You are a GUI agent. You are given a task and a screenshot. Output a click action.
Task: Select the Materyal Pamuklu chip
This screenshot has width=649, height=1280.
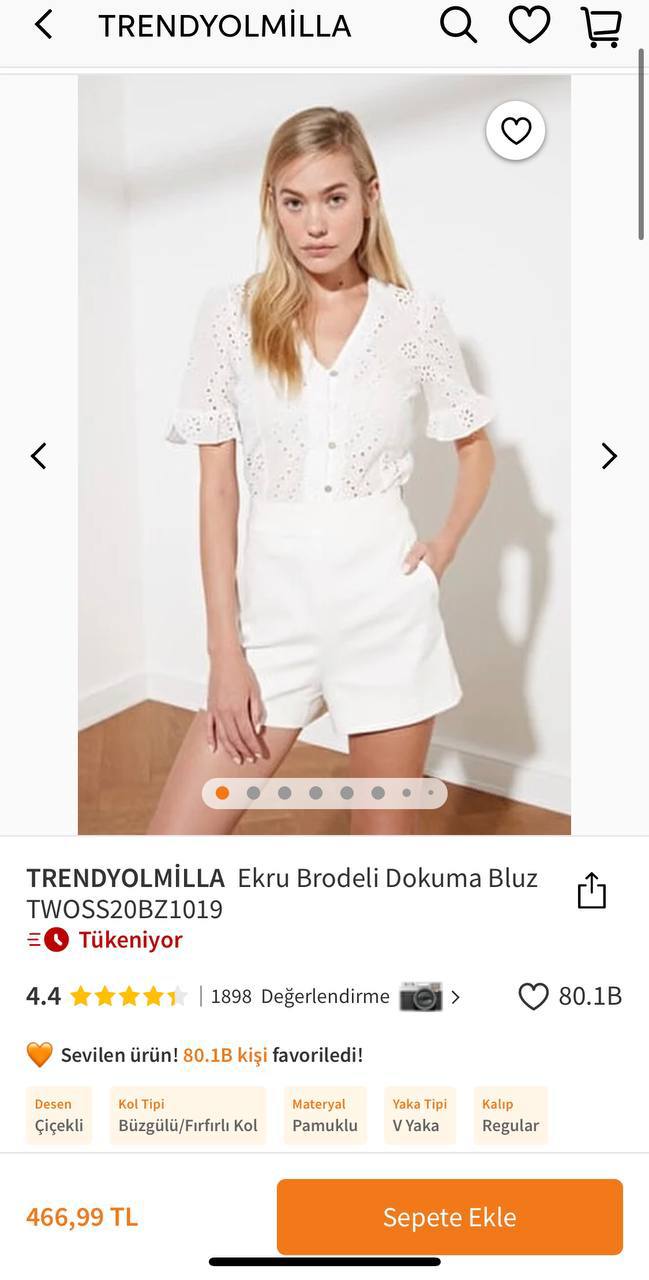click(x=325, y=1115)
